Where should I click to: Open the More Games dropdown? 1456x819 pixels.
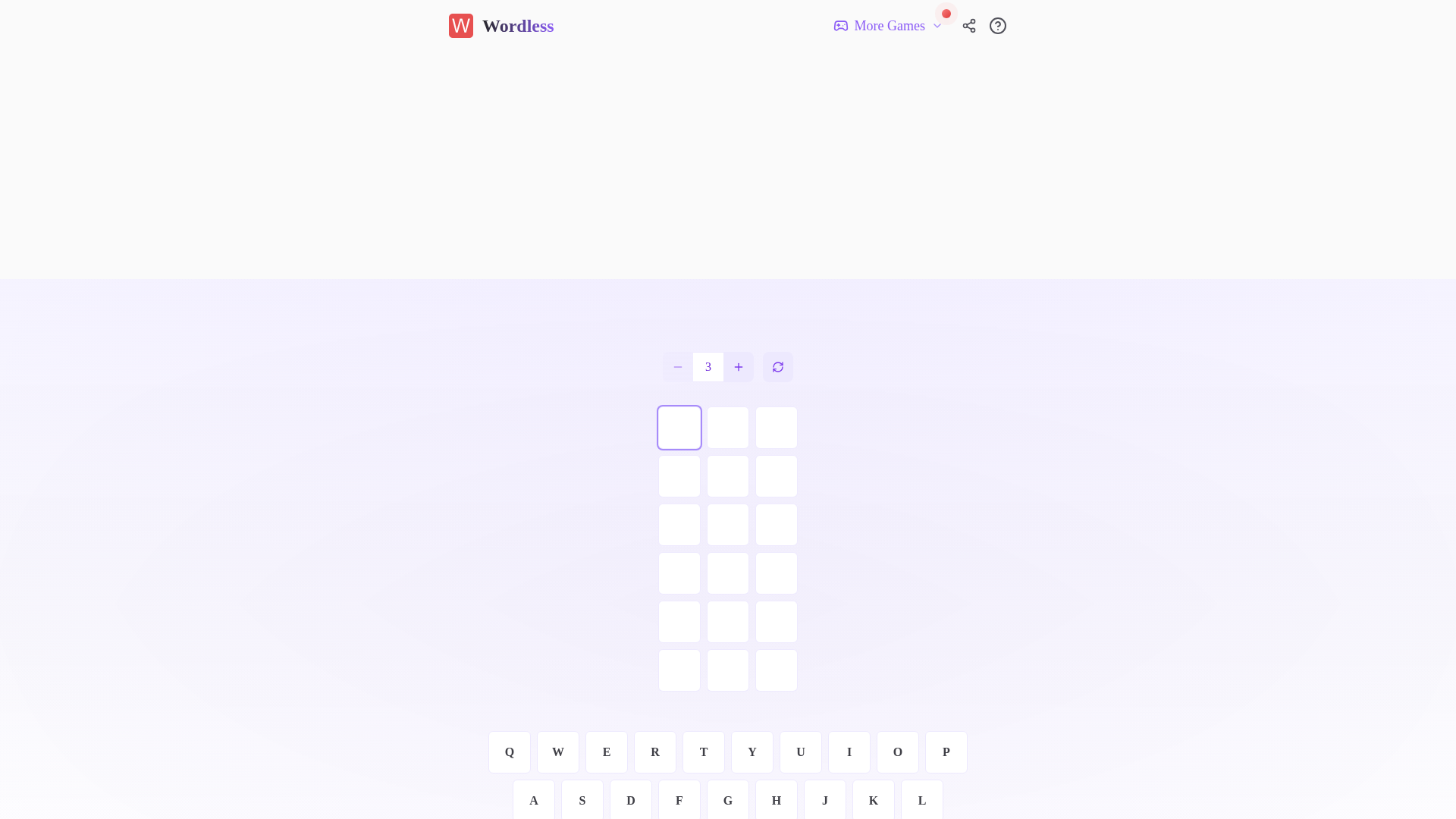click(887, 26)
